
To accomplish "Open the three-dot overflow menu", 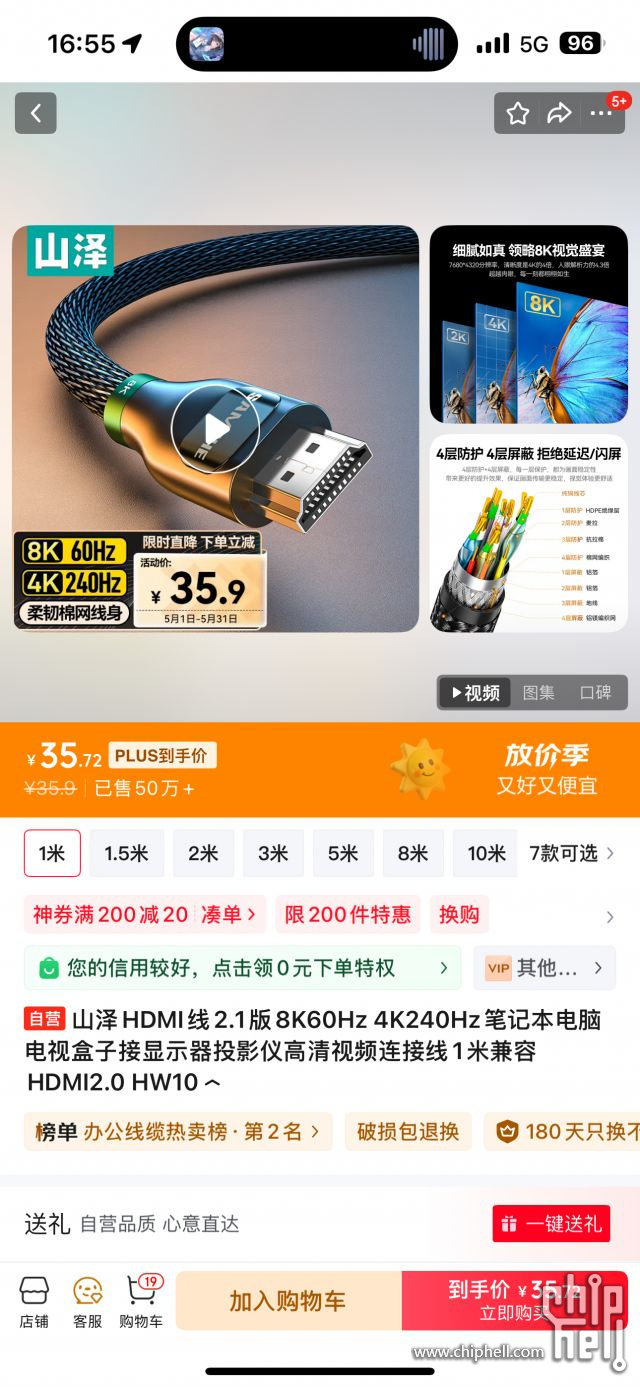I will (x=600, y=113).
